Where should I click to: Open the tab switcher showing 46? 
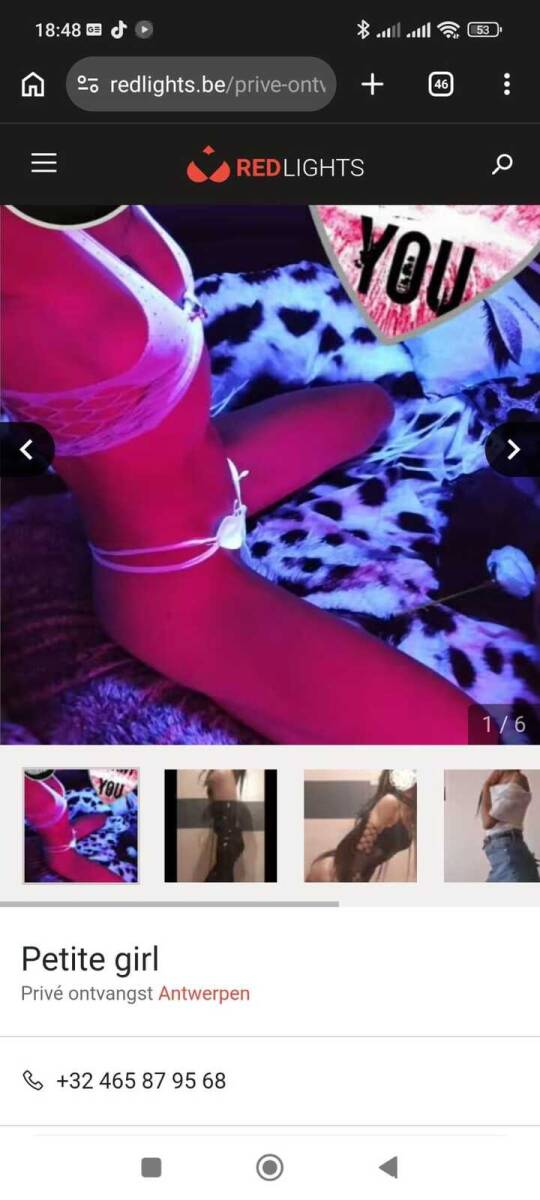pyautogui.click(x=440, y=85)
